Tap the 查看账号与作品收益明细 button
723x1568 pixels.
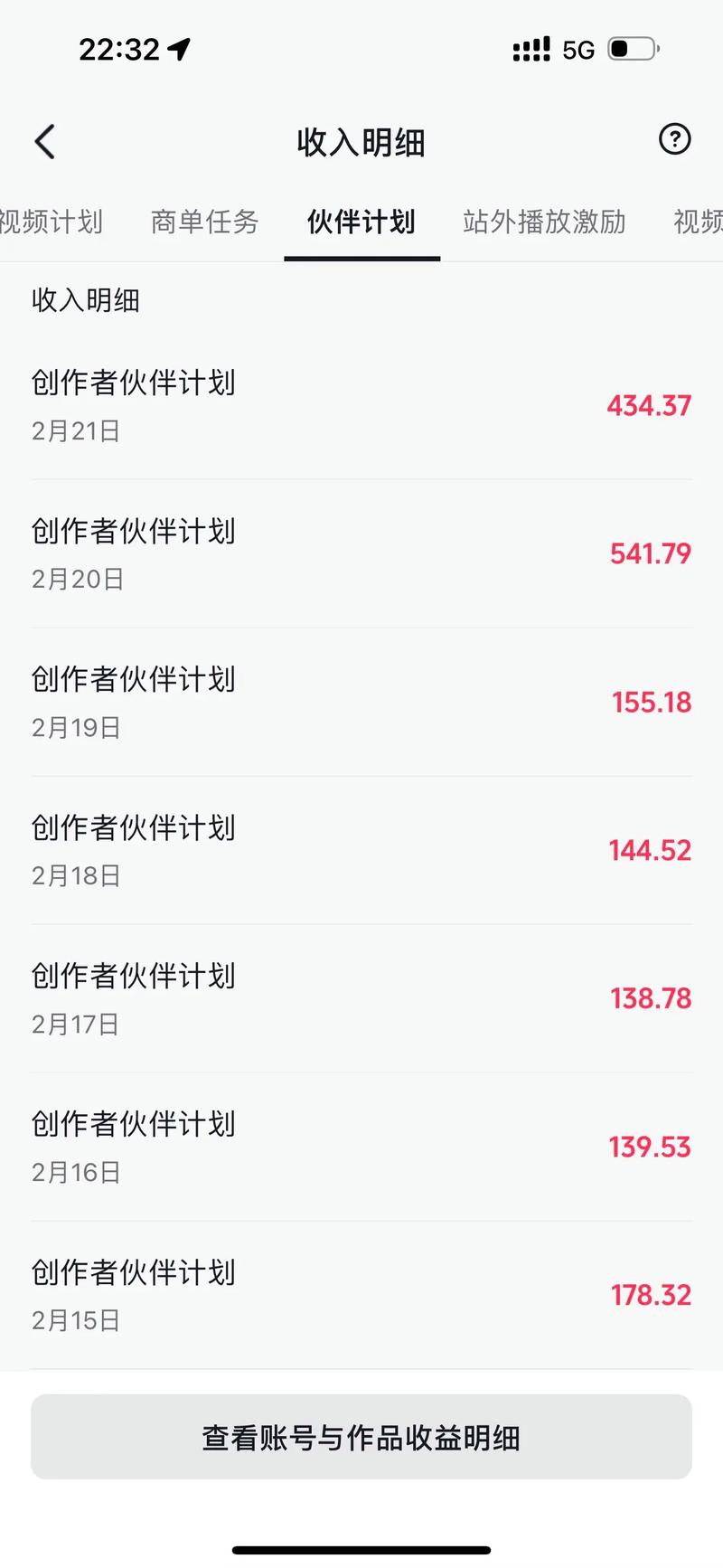pyautogui.click(x=361, y=1437)
